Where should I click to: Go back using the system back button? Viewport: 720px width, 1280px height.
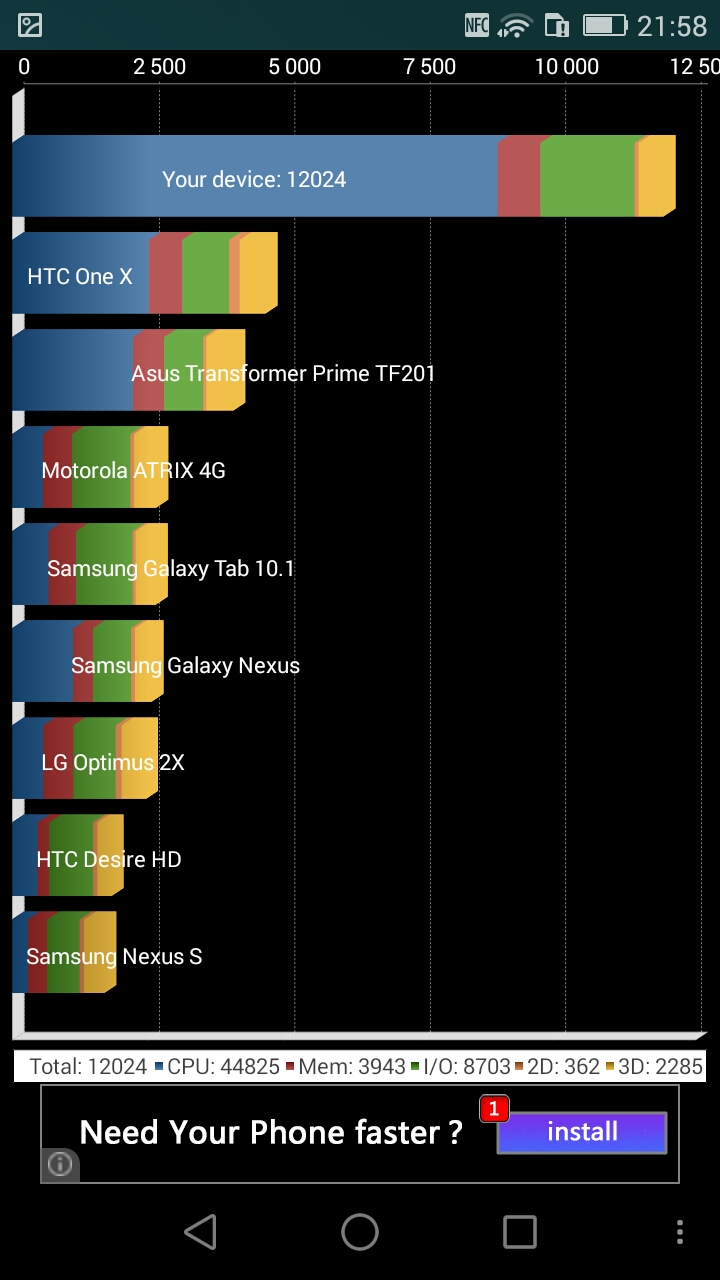click(x=200, y=1232)
